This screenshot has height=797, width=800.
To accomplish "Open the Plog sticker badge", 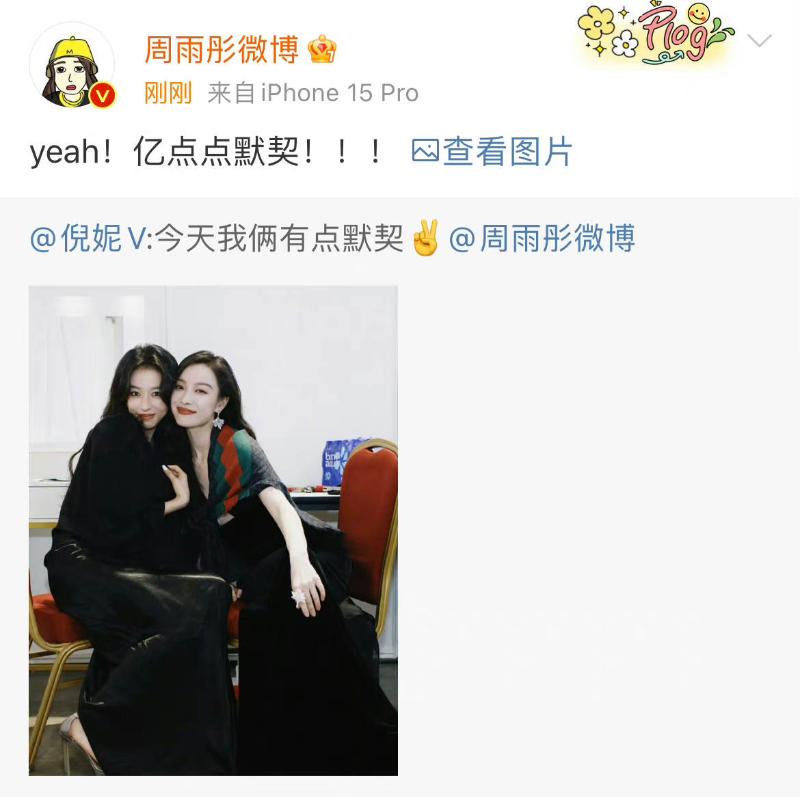I will tap(655, 35).
